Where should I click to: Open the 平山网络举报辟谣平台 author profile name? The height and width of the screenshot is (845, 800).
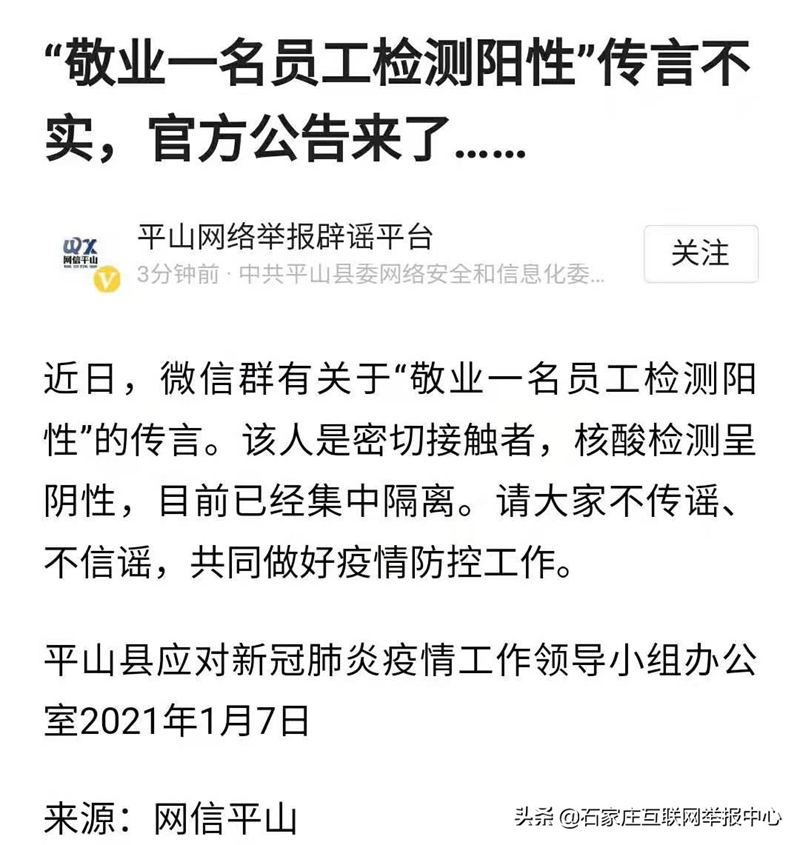pos(285,237)
